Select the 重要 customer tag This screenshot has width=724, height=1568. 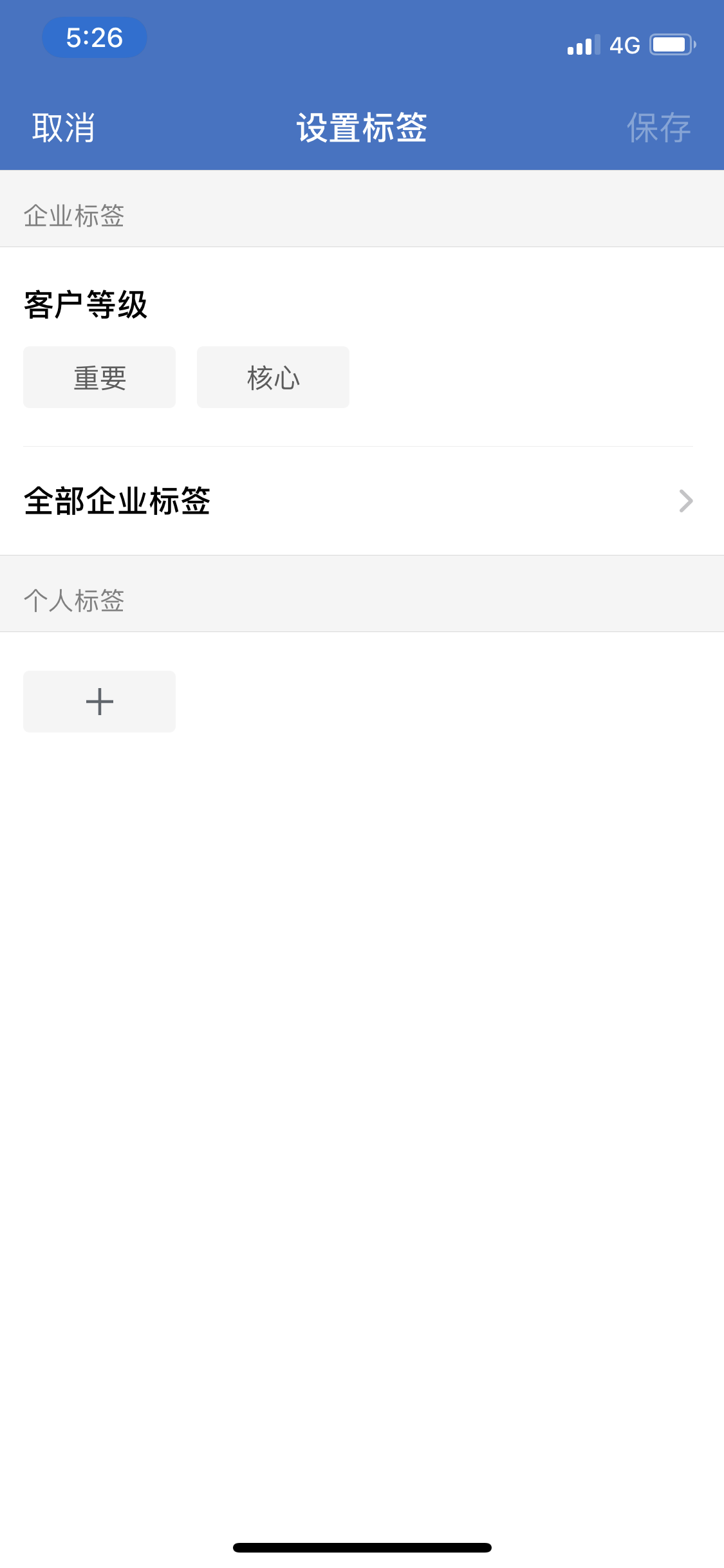99,377
